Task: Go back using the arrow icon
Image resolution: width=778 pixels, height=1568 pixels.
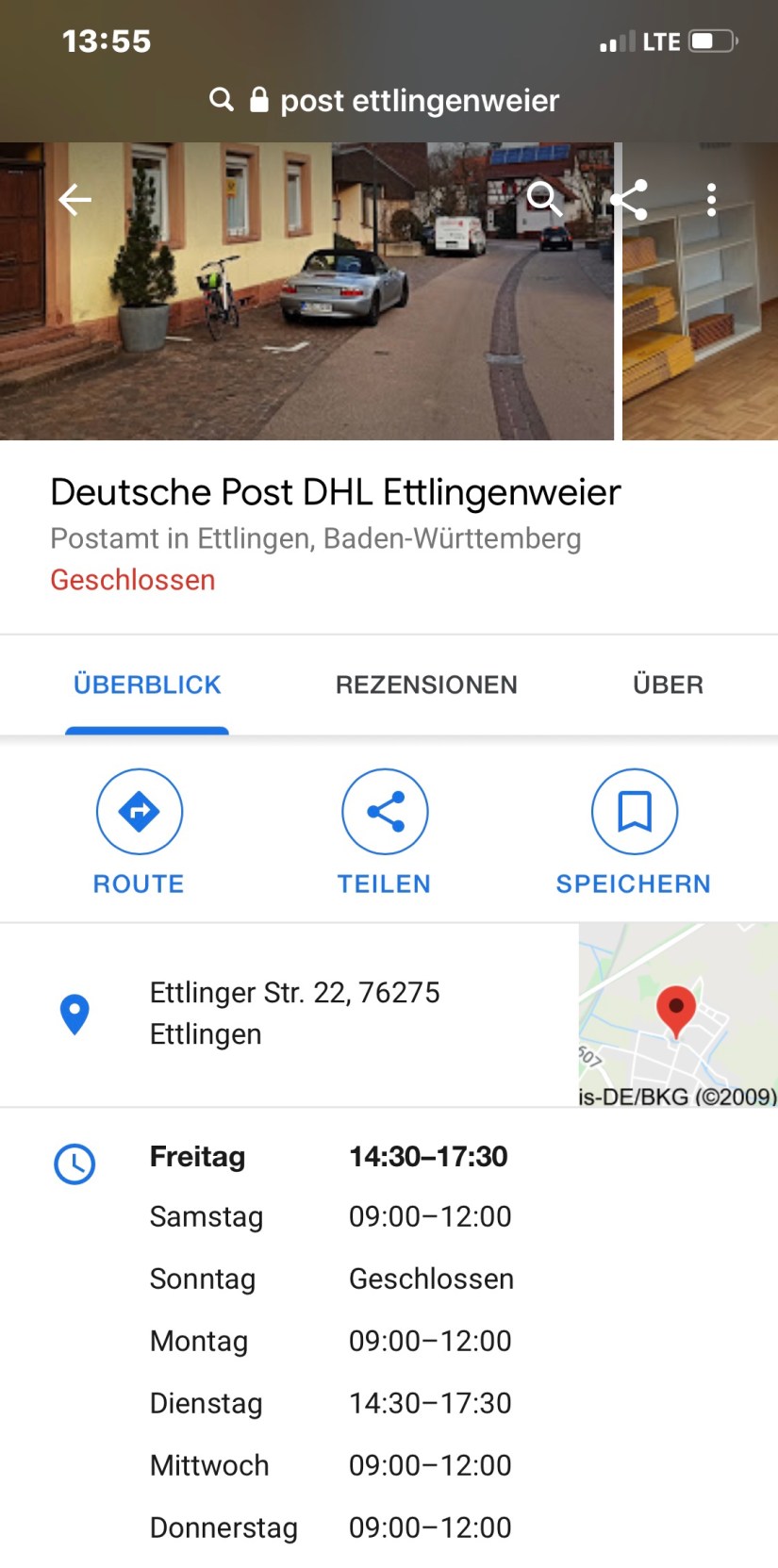Action: point(74,199)
